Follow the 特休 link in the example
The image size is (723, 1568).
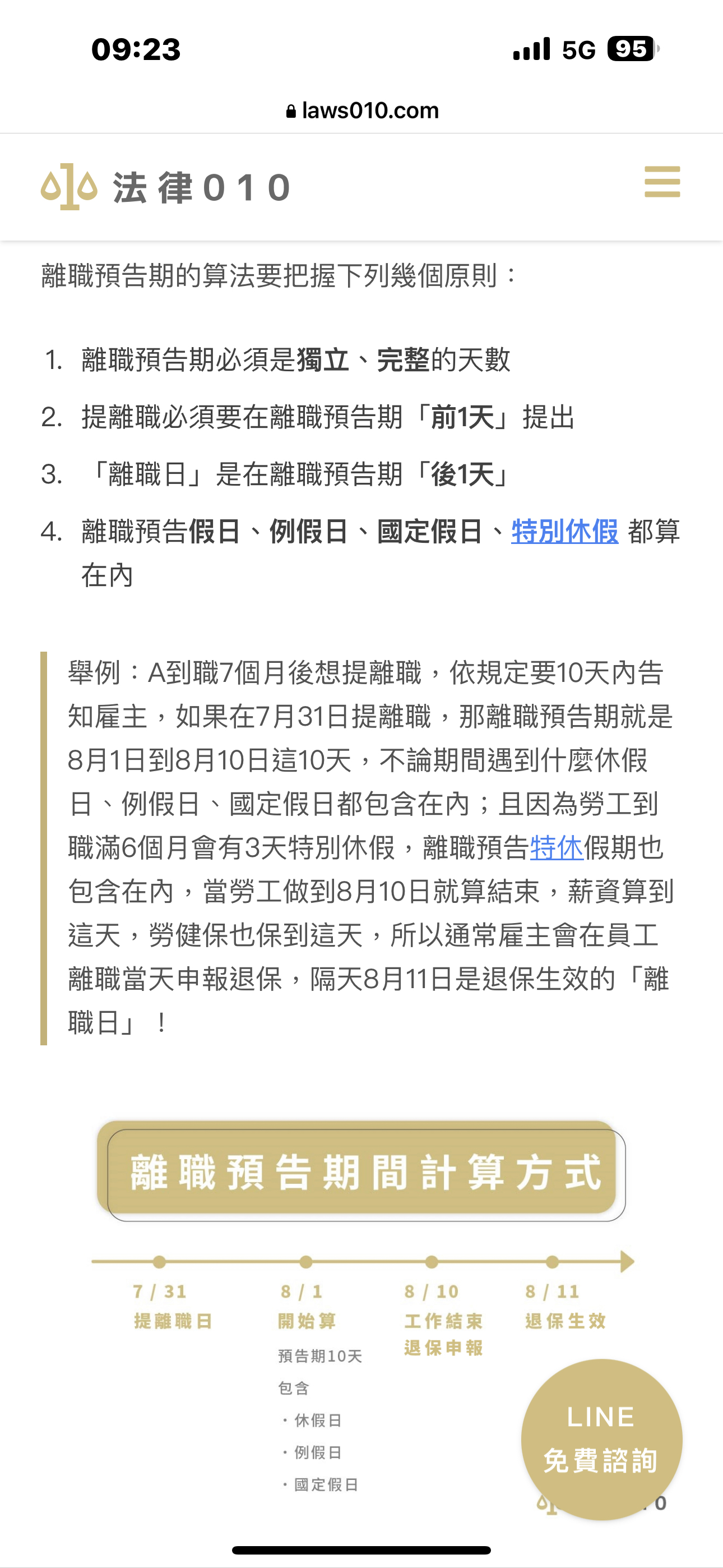tap(556, 848)
